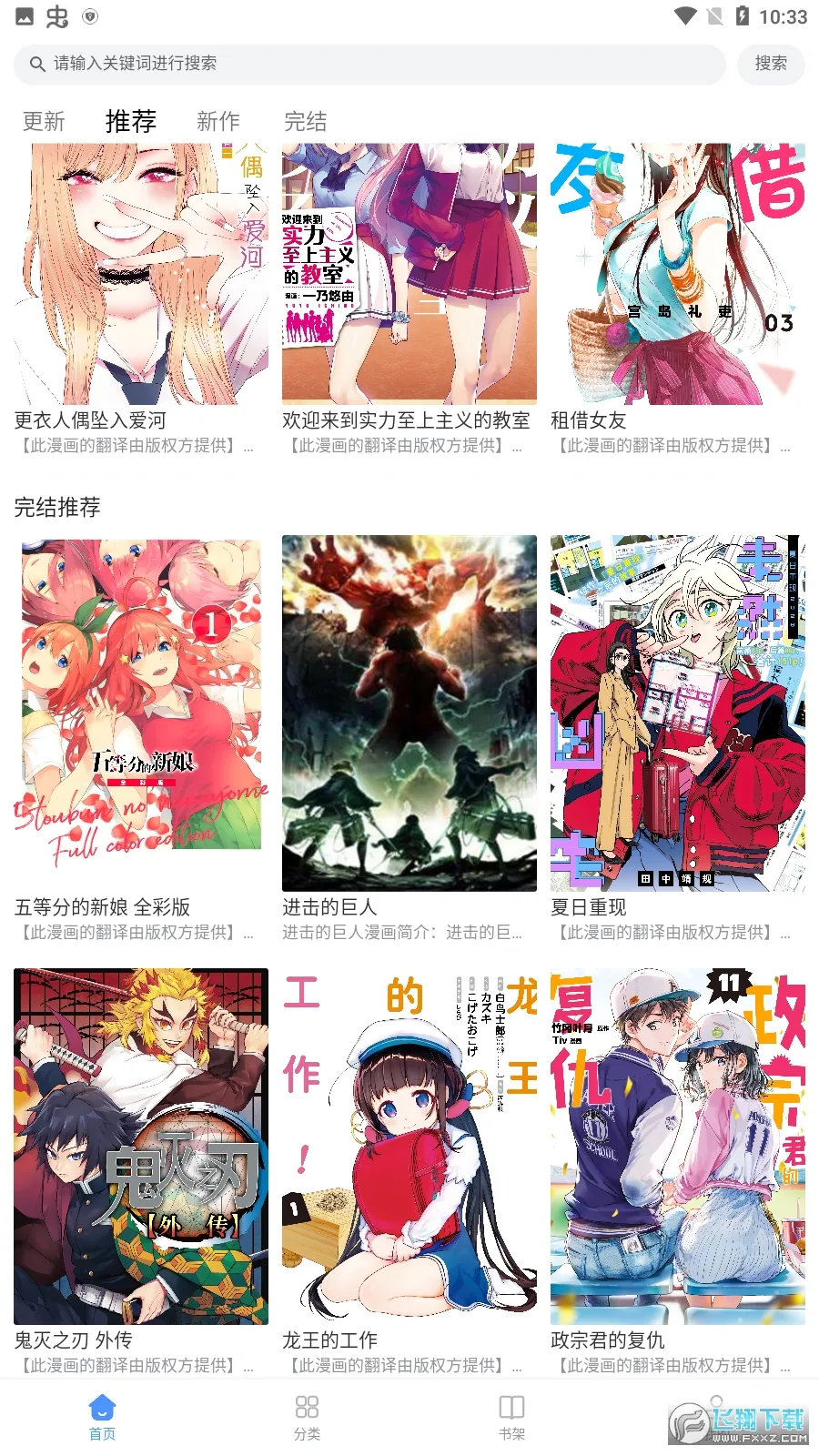Open the 书架 bookshelf tab
Image resolution: width=819 pixels, height=1456 pixels.
(511, 1417)
